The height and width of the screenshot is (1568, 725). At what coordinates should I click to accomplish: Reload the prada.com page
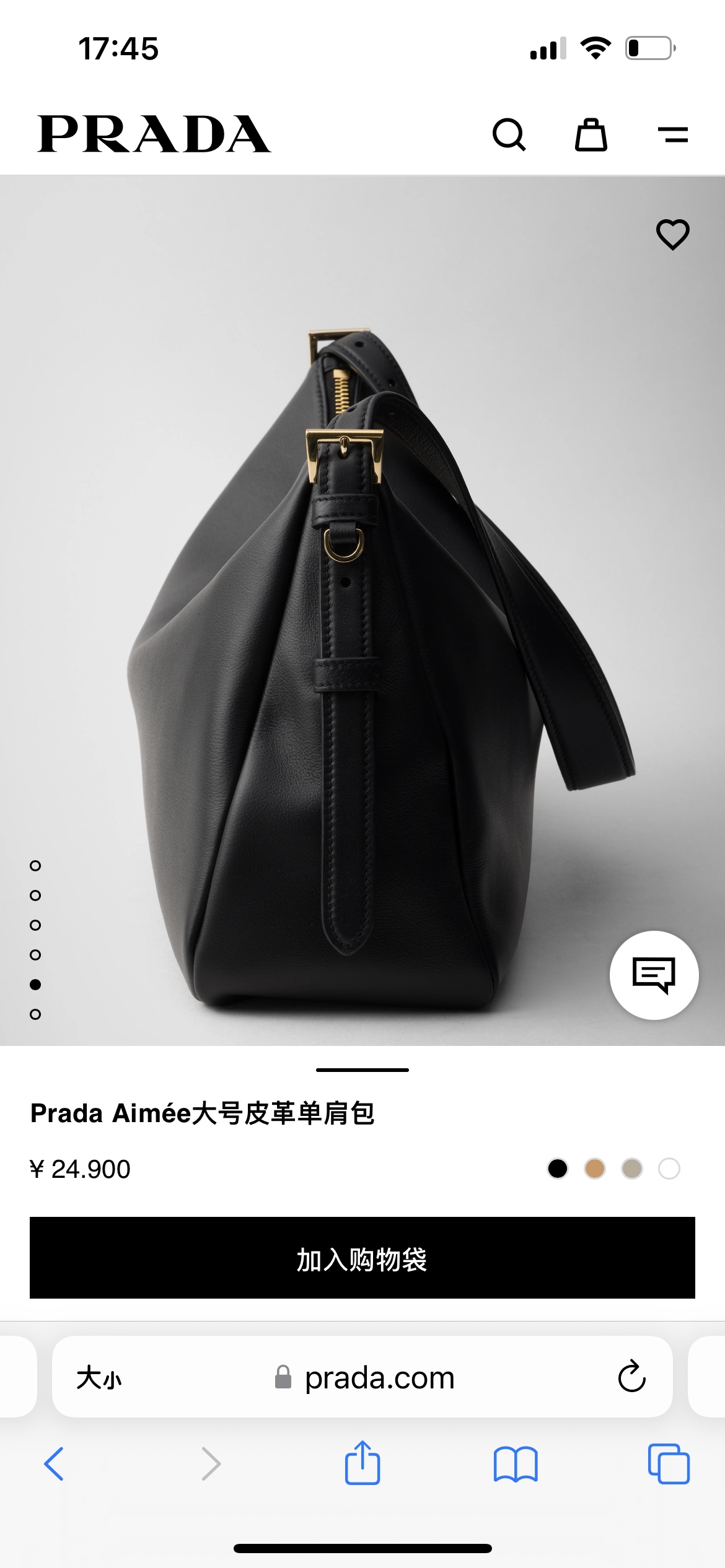pyautogui.click(x=632, y=1377)
